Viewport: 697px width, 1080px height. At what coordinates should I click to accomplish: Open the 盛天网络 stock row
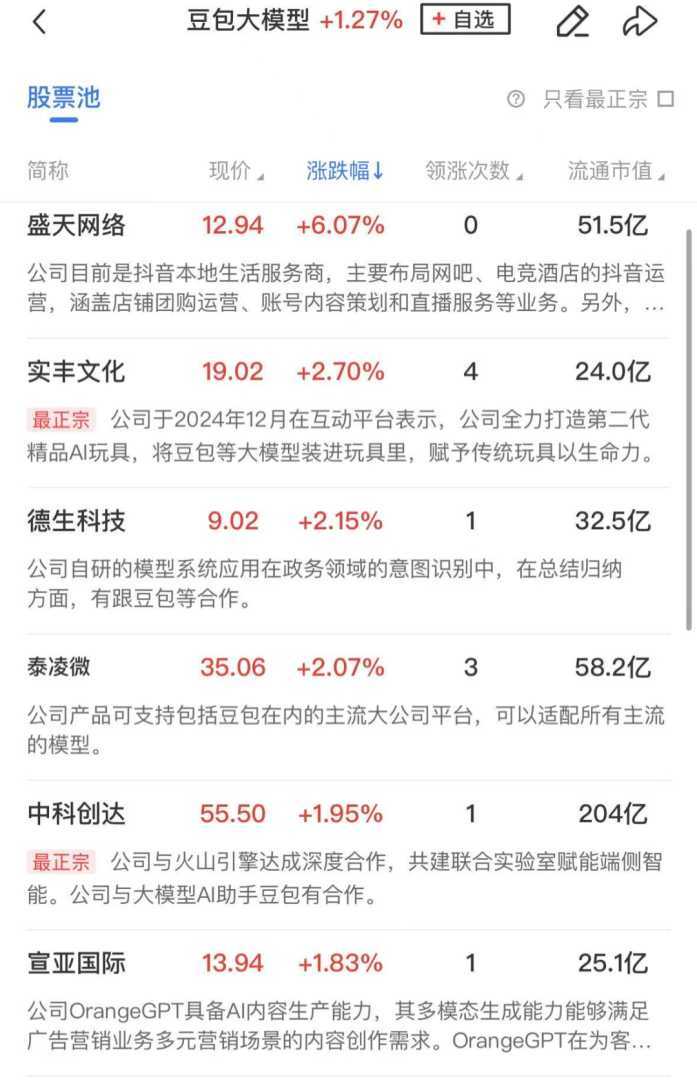(76, 226)
